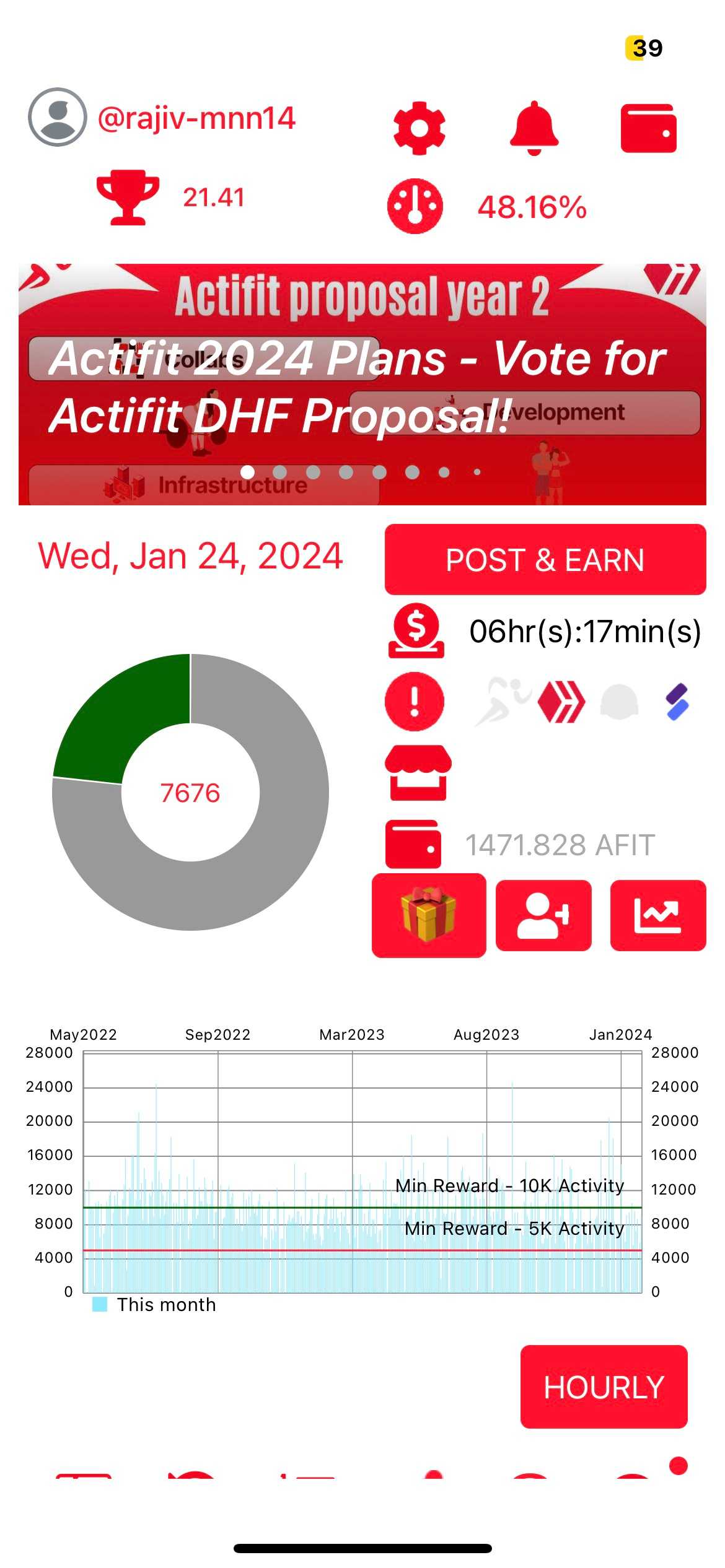Viewport: 725px width, 1568px height.
Task: Open the Actifit 2024 Plans banner
Action: pos(362,384)
